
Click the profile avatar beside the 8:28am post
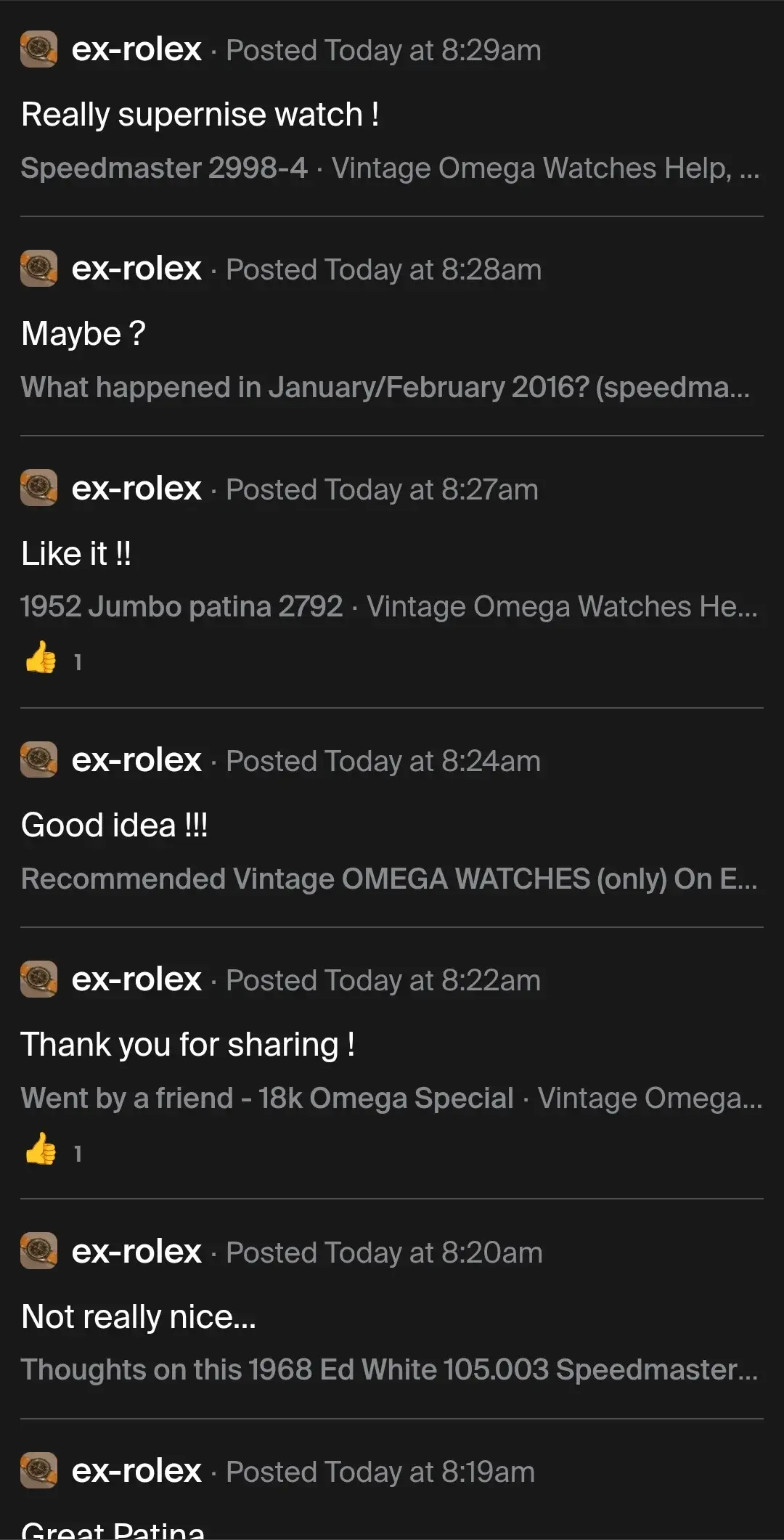(x=38, y=269)
